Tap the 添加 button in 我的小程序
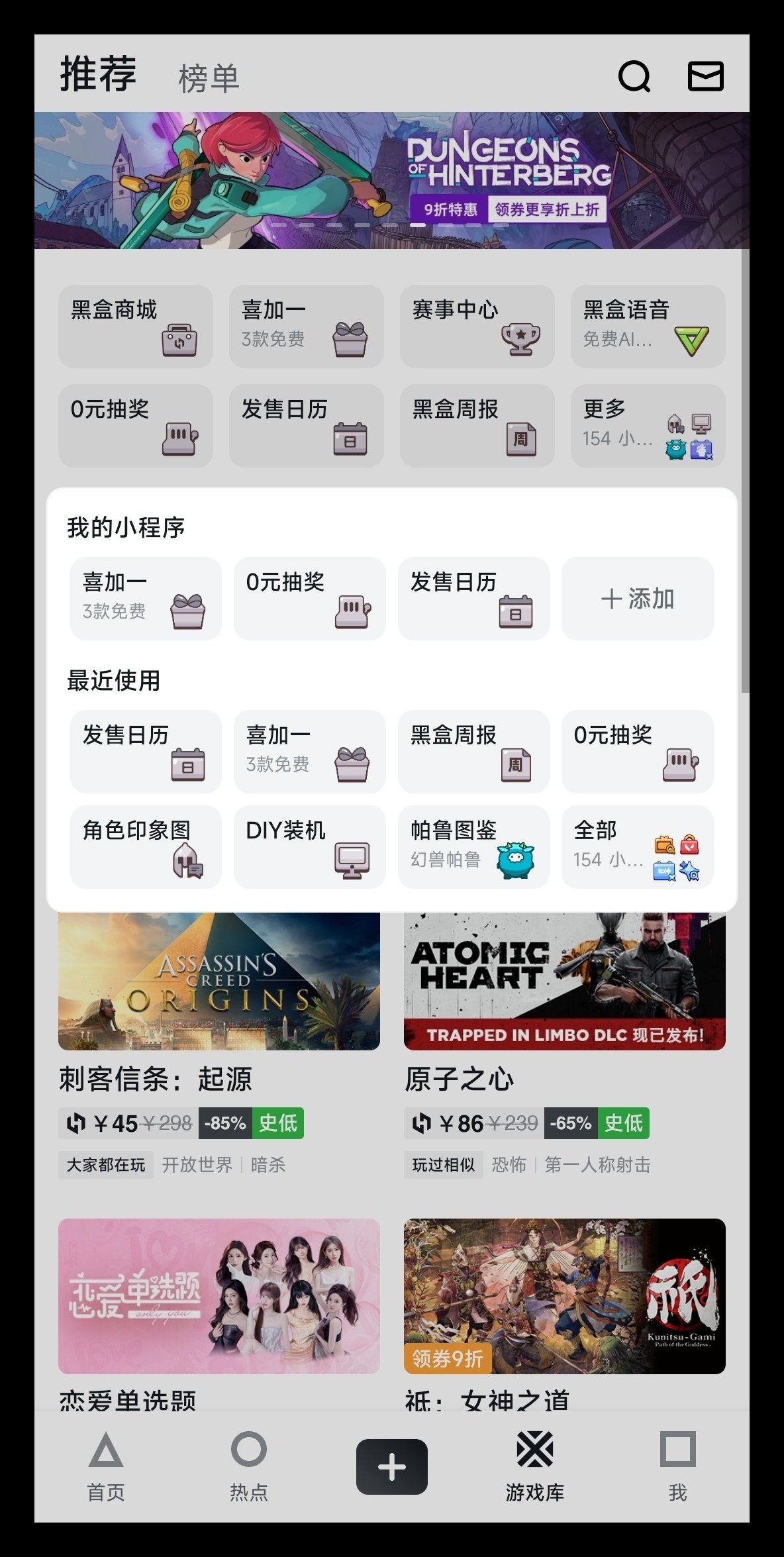Screen dimensions: 784x1557 click(x=637, y=599)
